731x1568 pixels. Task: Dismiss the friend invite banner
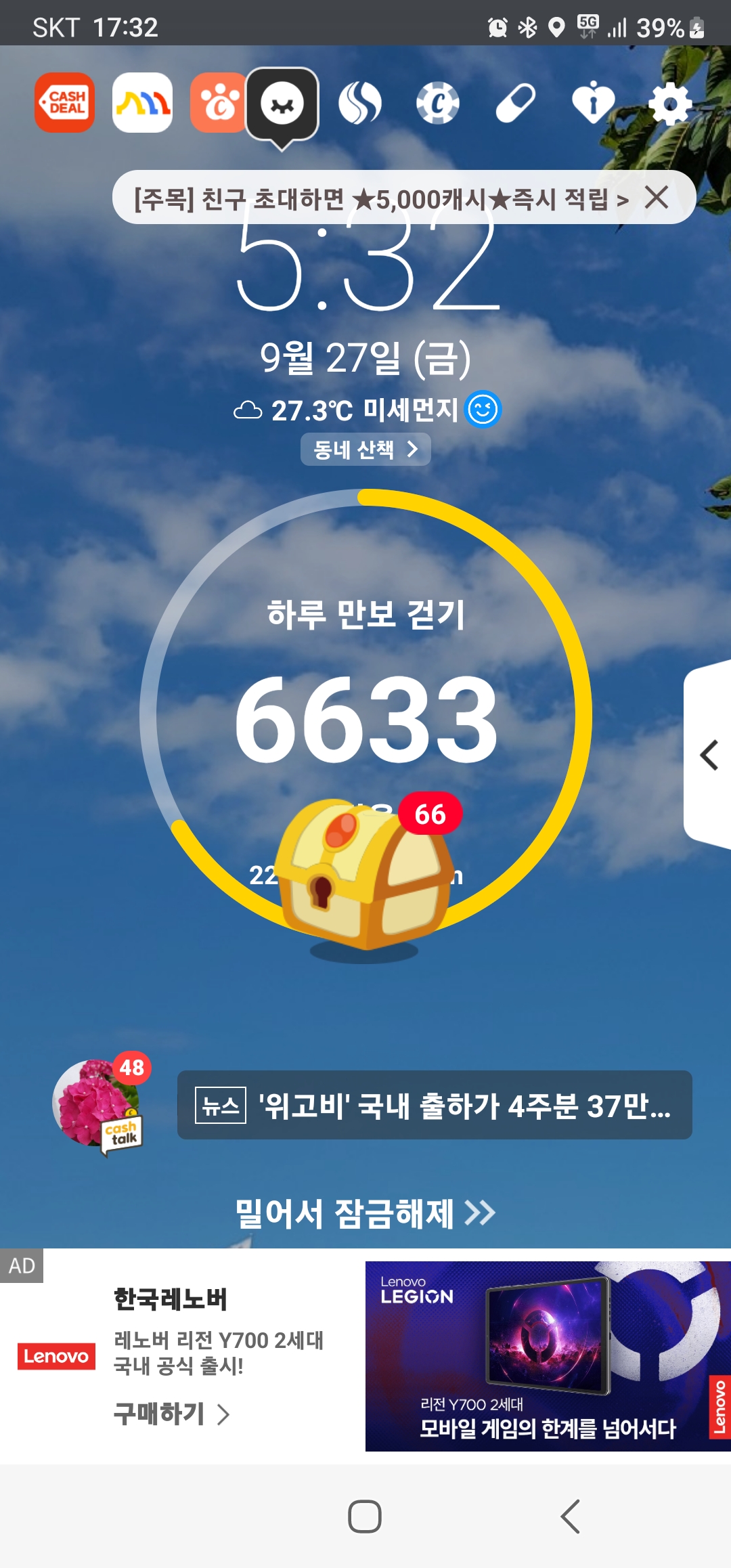(657, 198)
